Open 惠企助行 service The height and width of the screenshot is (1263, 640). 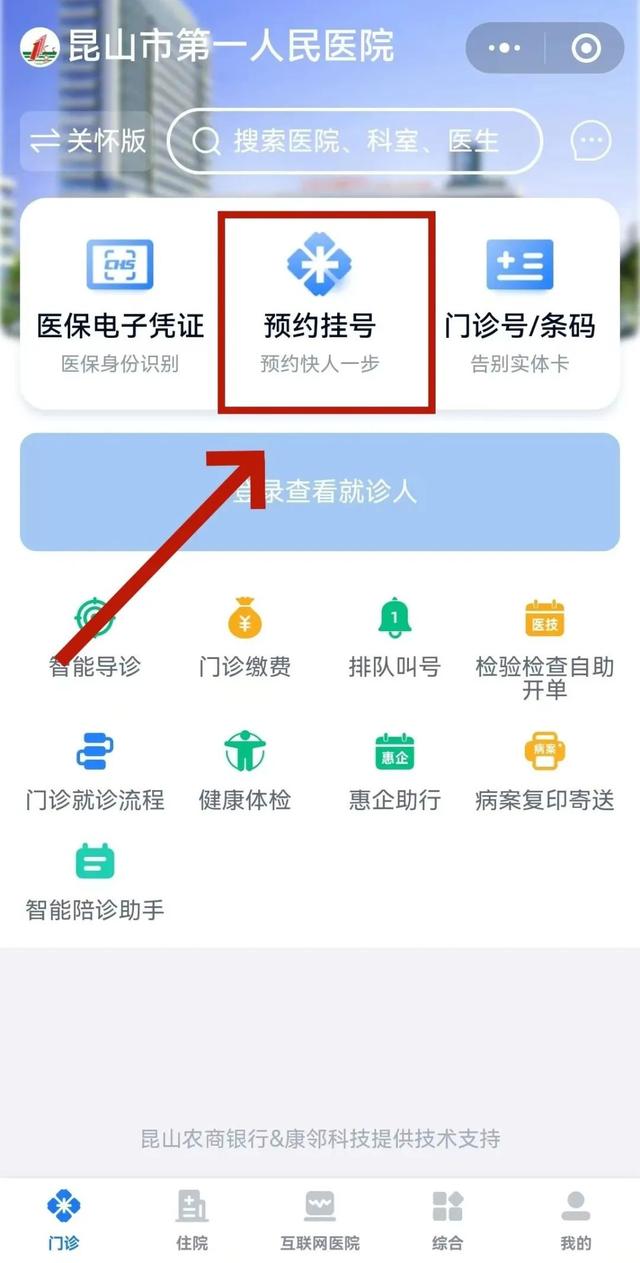point(395,772)
